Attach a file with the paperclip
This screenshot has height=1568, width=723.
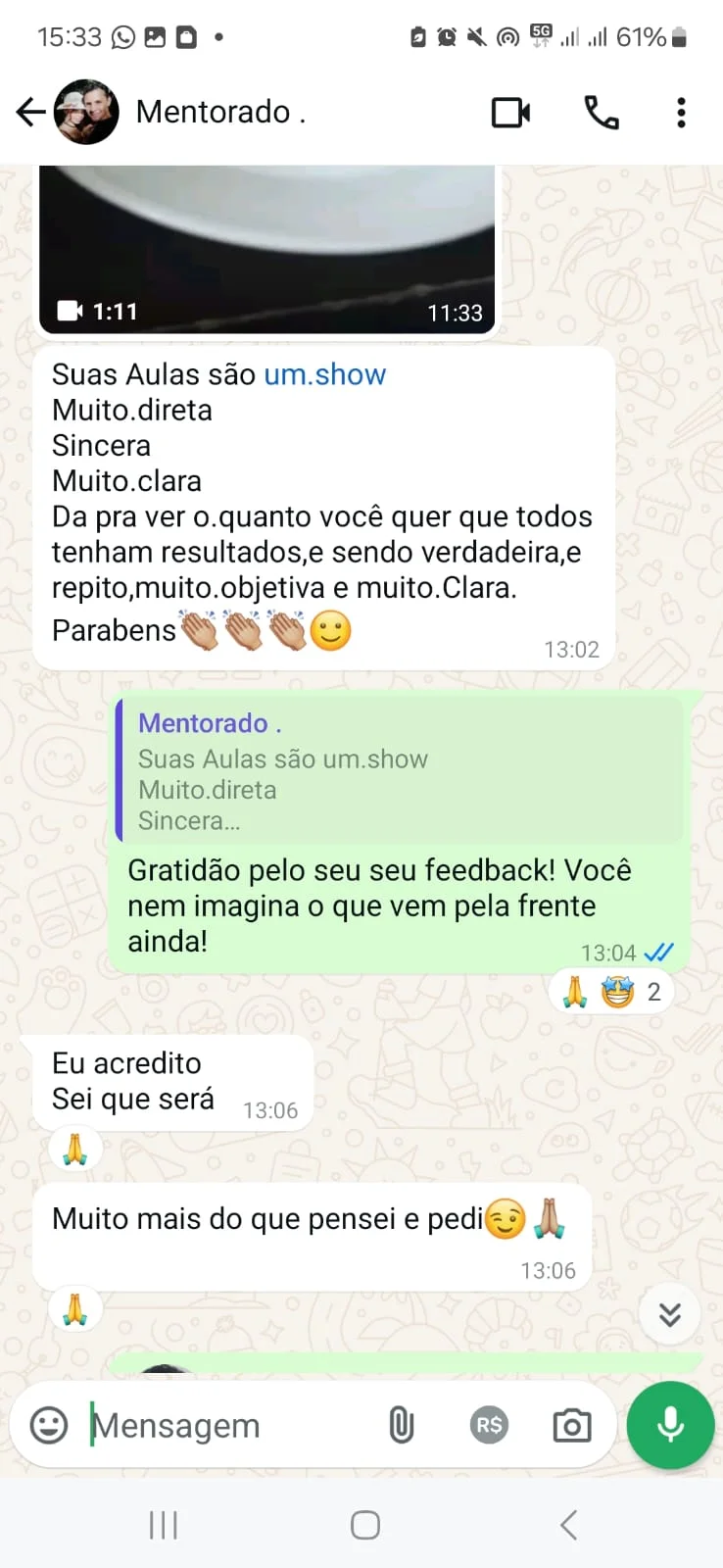(x=401, y=1425)
